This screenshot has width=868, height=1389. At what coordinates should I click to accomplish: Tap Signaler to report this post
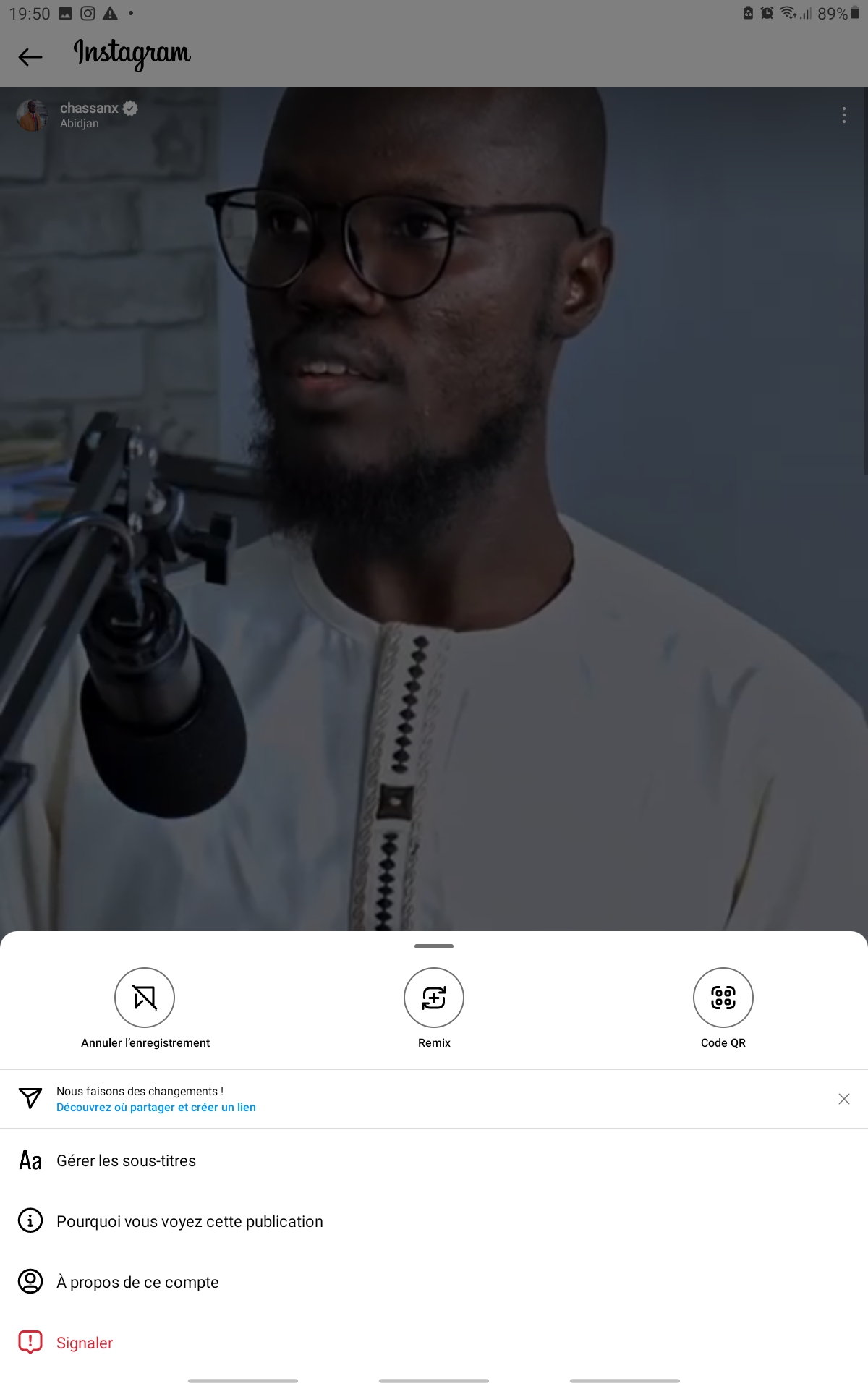coord(434,1343)
